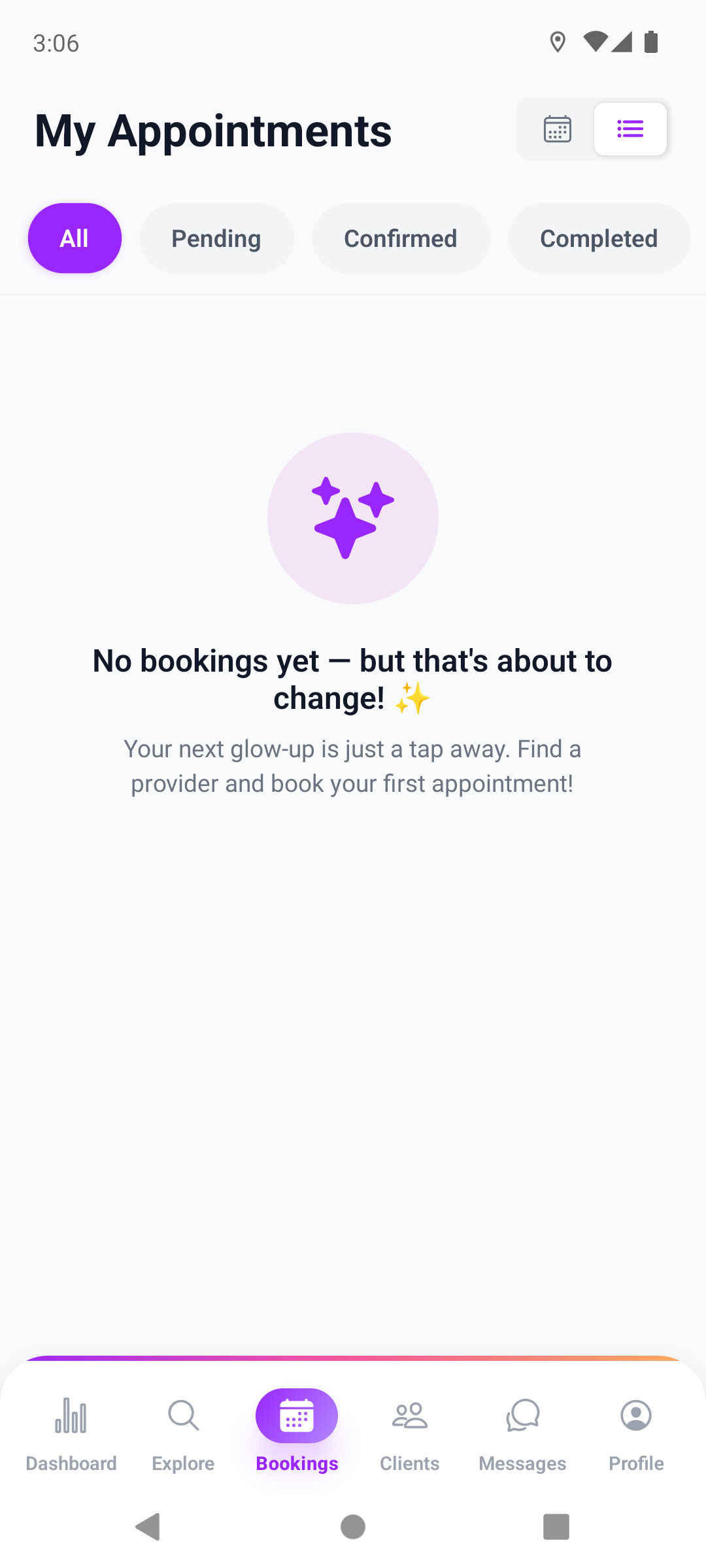This screenshot has width=706, height=1568.
Task: Select the list view toggle
Action: pos(630,129)
